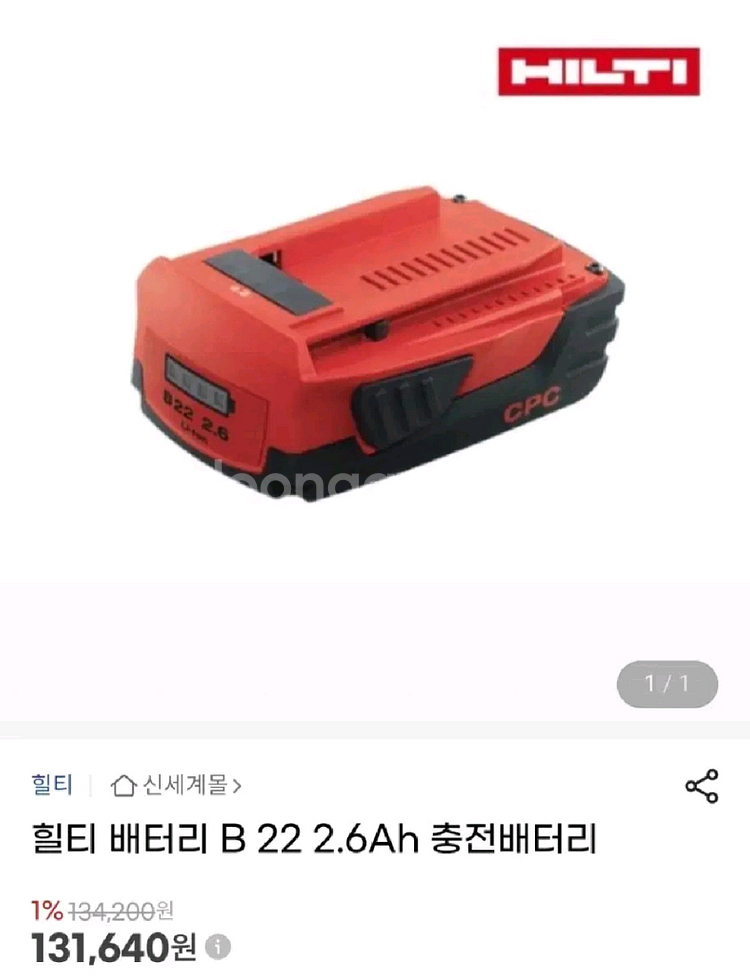The width and height of the screenshot is (750, 976).
Task: View price info next to 131,640원
Action: pyautogui.click(x=218, y=945)
